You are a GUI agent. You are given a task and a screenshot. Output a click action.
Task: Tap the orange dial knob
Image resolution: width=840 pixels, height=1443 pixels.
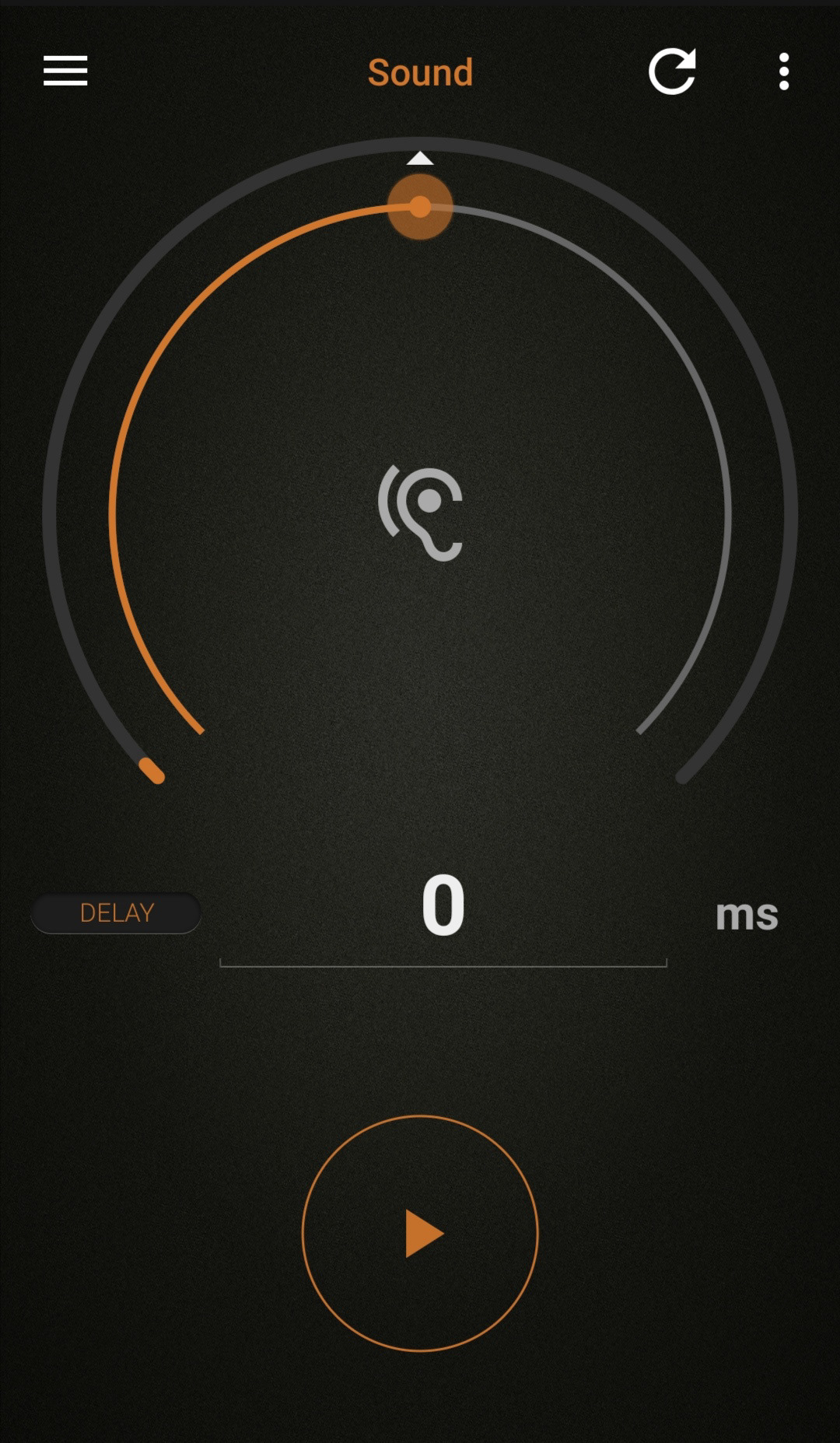pos(420,207)
